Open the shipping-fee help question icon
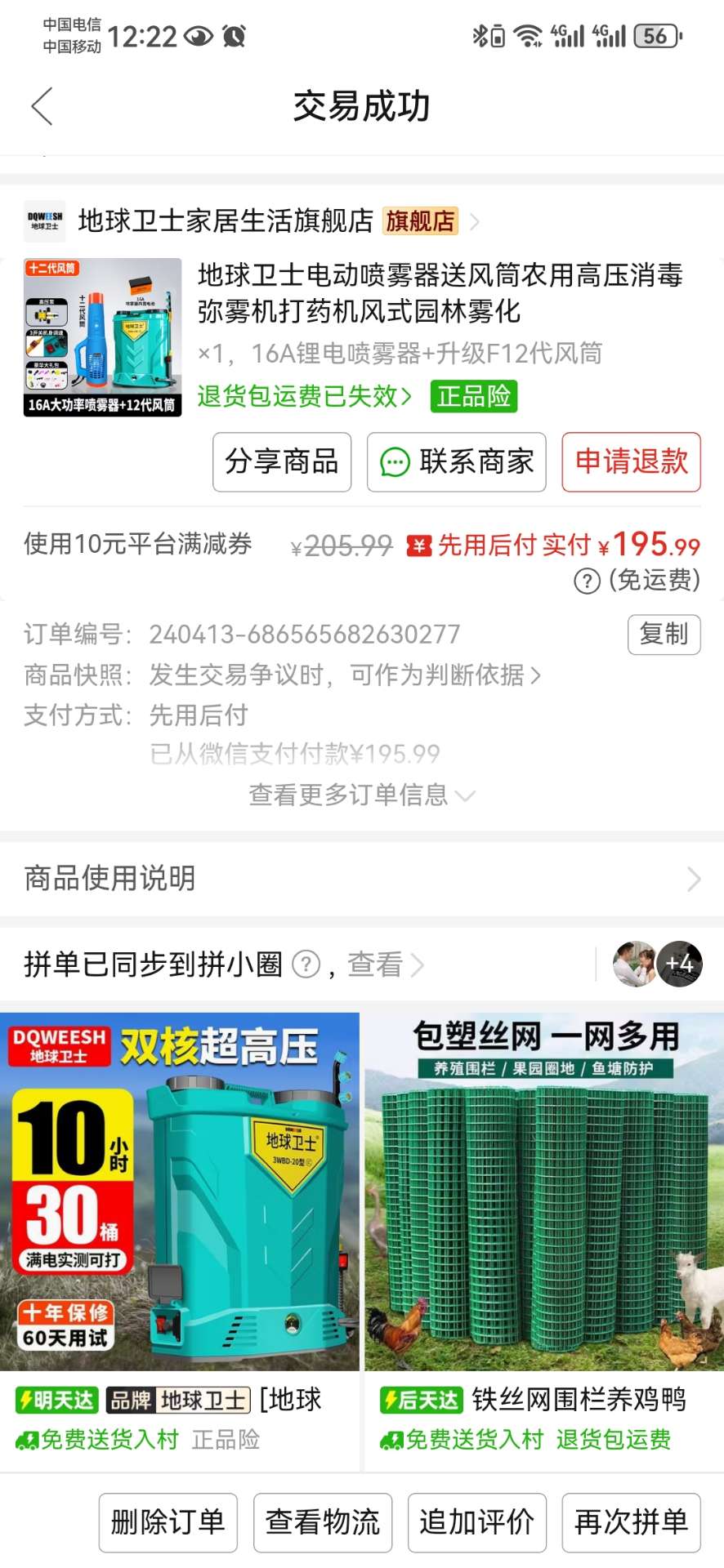Viewport: 724px width, 1568px height. (587, 581)
